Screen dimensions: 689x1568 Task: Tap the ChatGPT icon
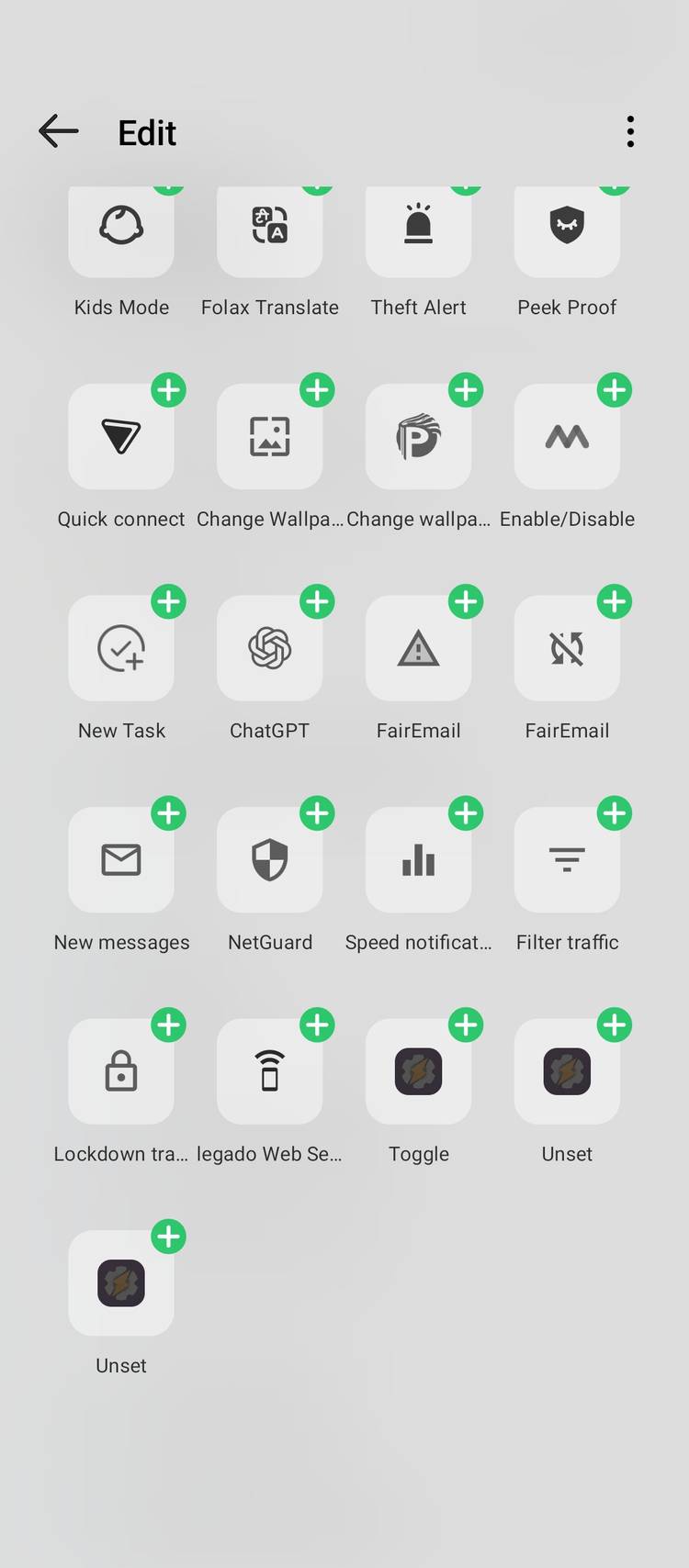click(x=270, y=647)
